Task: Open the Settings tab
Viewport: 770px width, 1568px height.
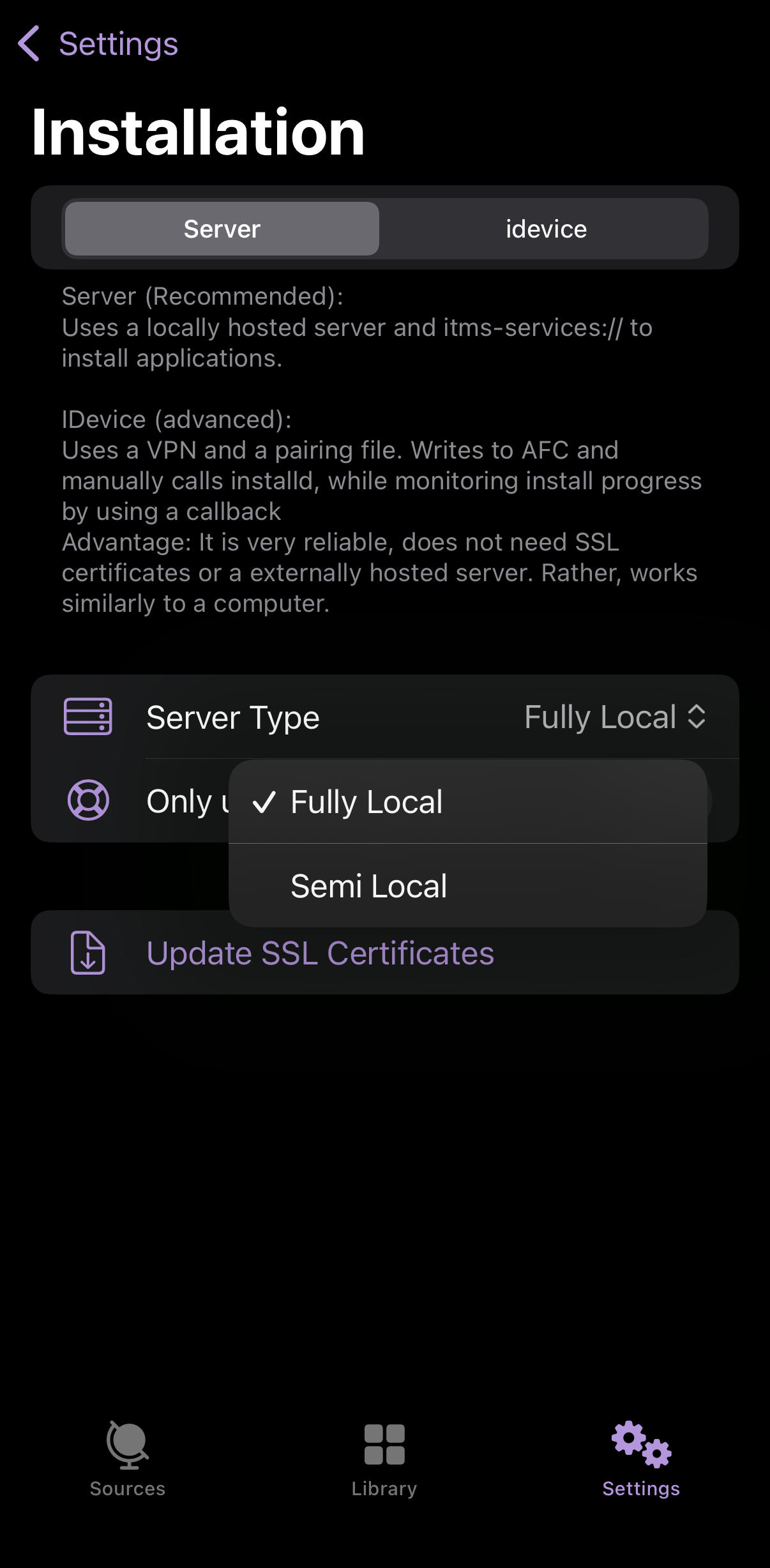Action: [641, 1459]
